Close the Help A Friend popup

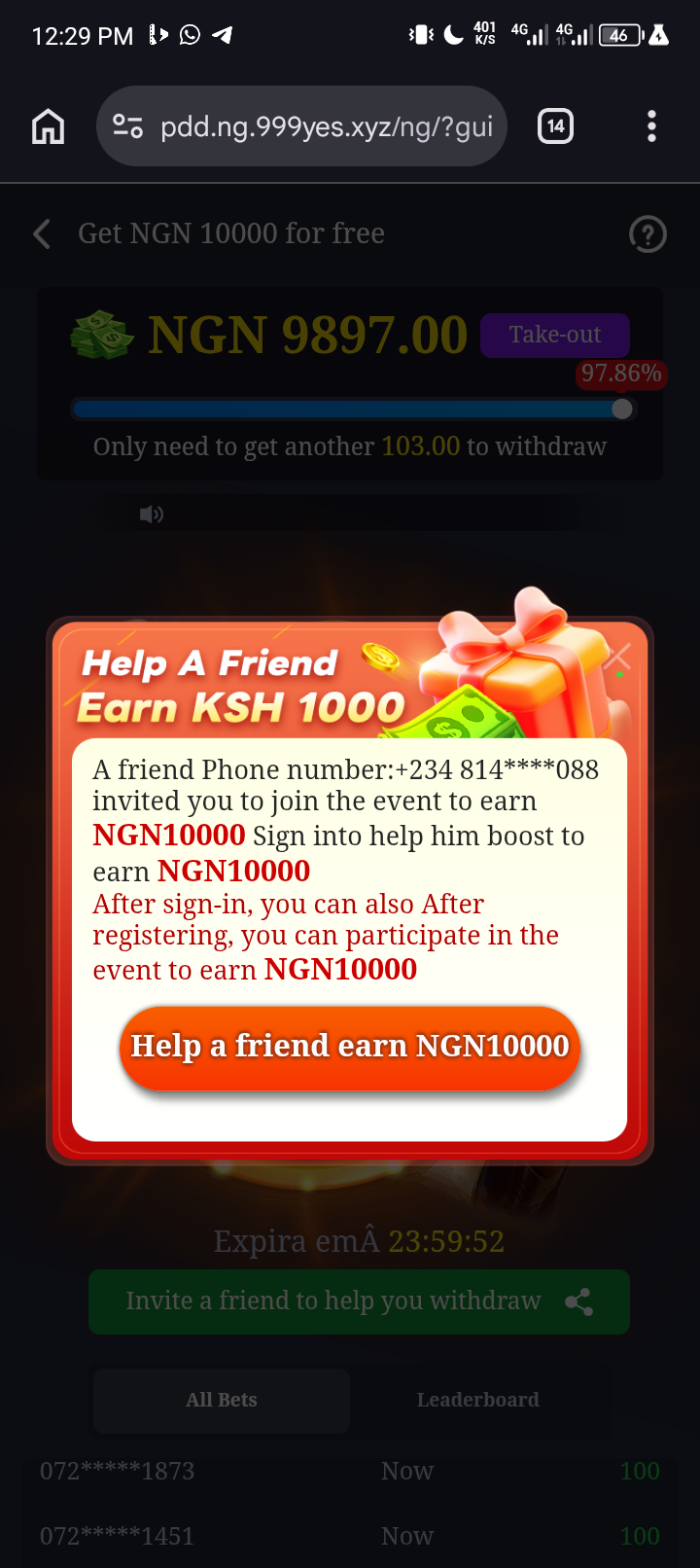617,659
